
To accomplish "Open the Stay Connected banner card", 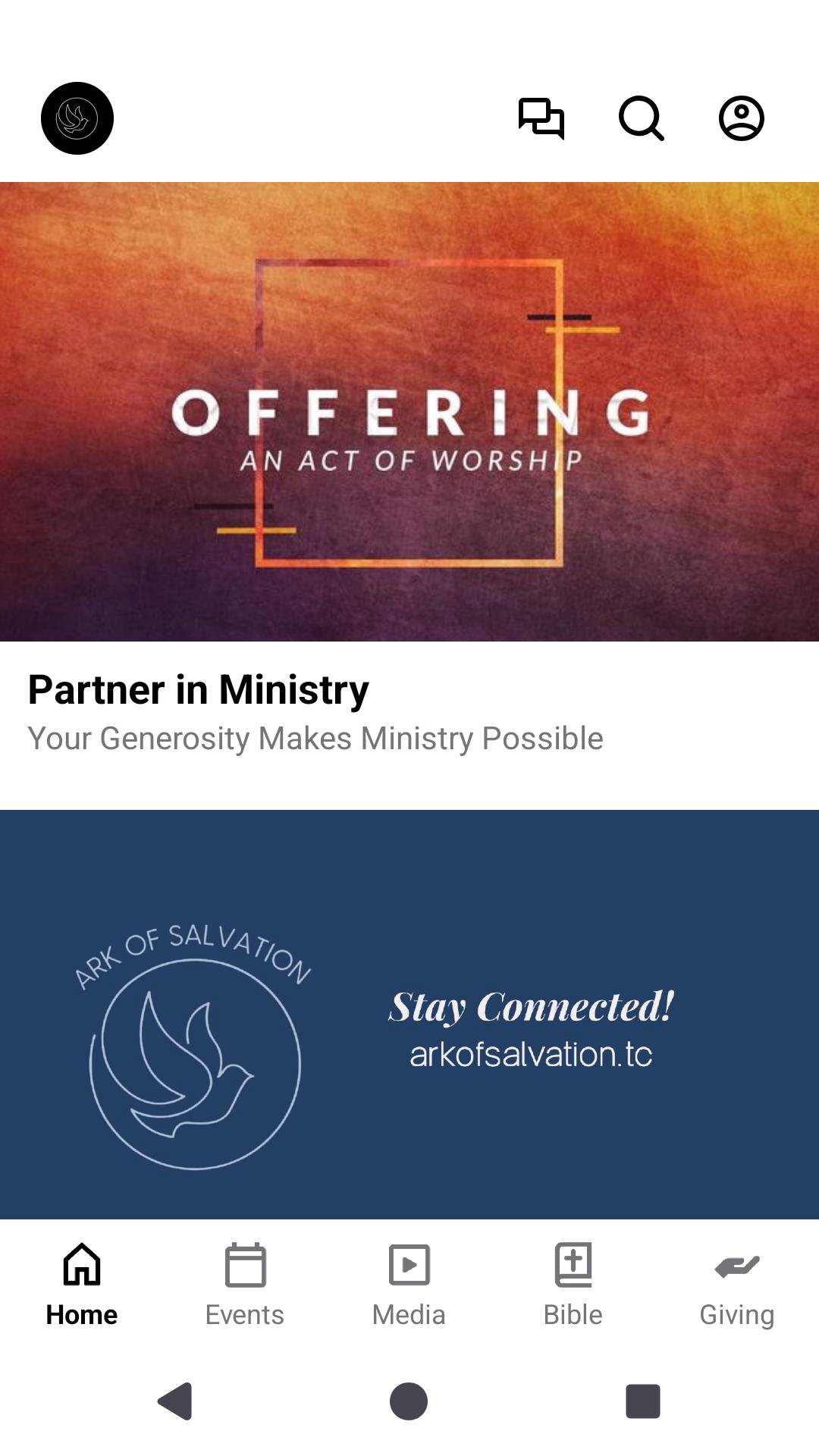I will [409, 1015].
